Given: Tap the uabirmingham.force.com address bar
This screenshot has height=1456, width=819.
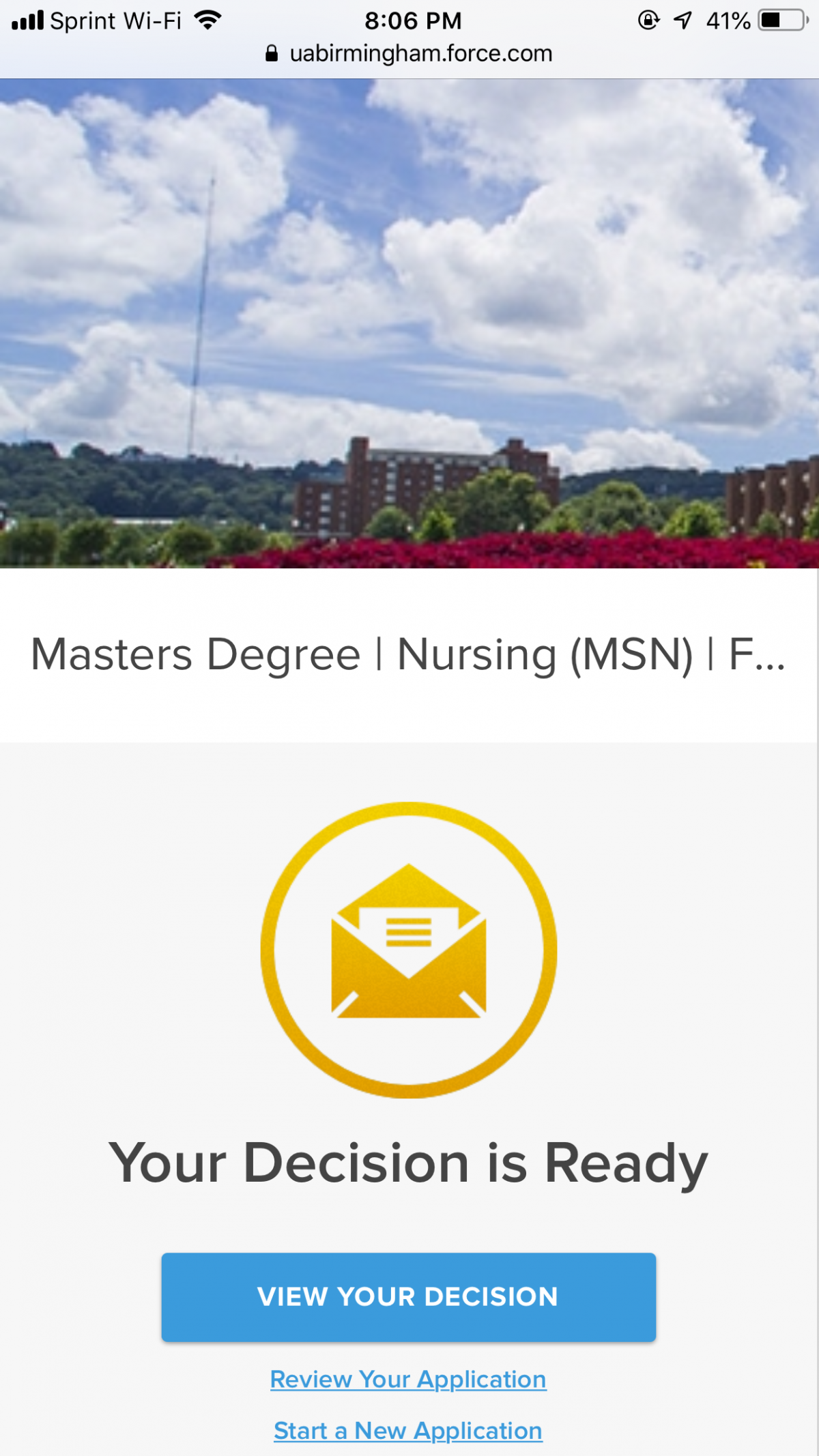Looking at the screenshot, I should [408, 53].
